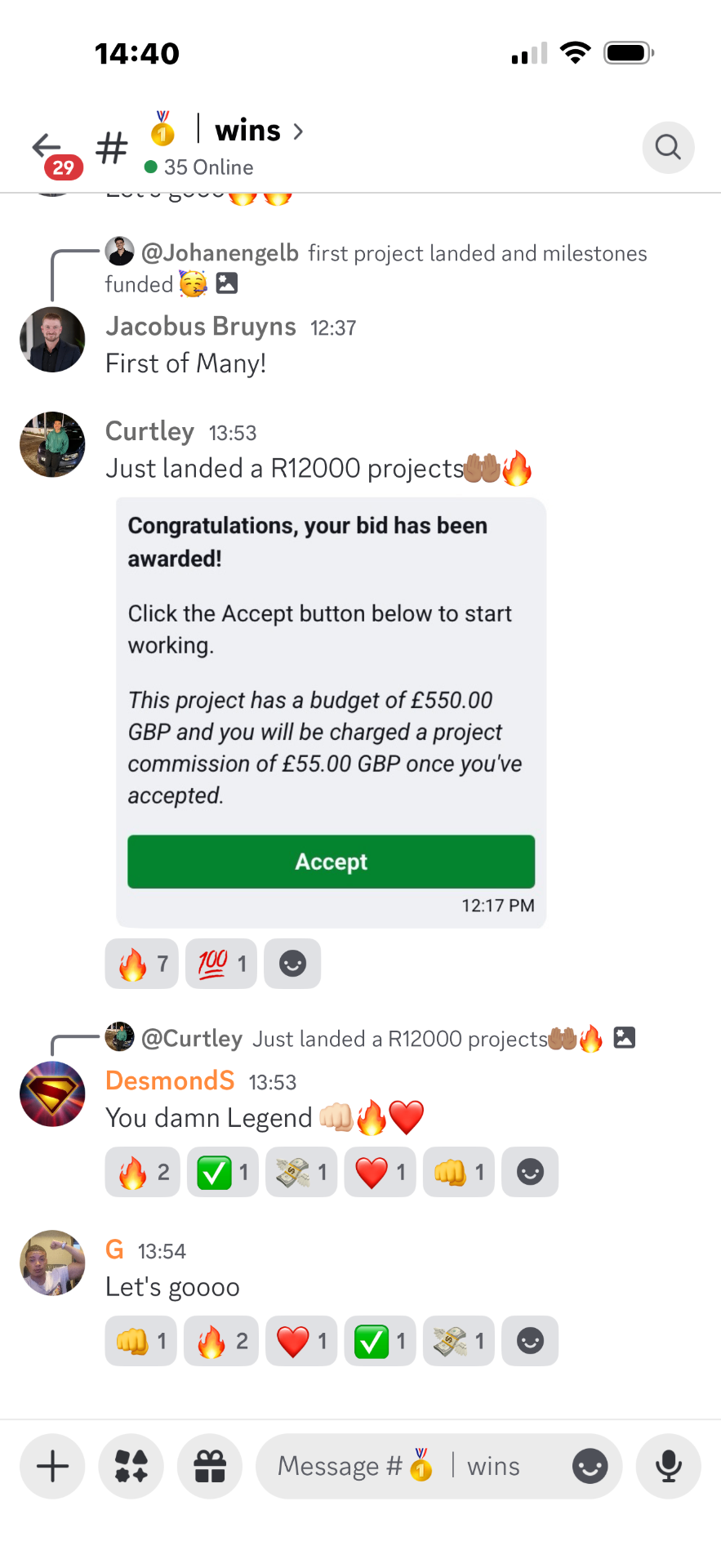React with fire on Curtley's message

coord(141,964)
